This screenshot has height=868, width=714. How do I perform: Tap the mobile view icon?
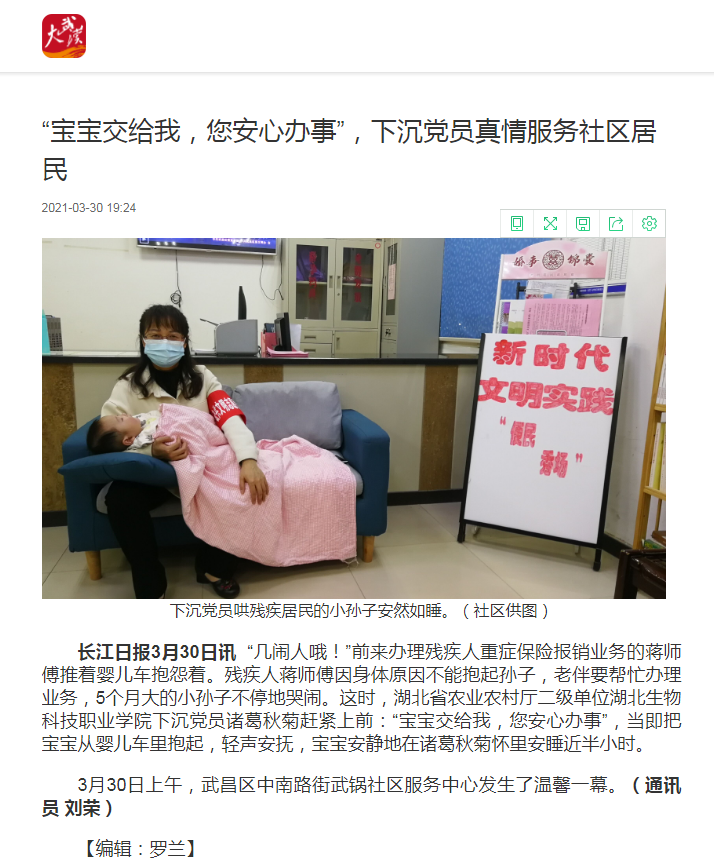[x=517, y=223]
